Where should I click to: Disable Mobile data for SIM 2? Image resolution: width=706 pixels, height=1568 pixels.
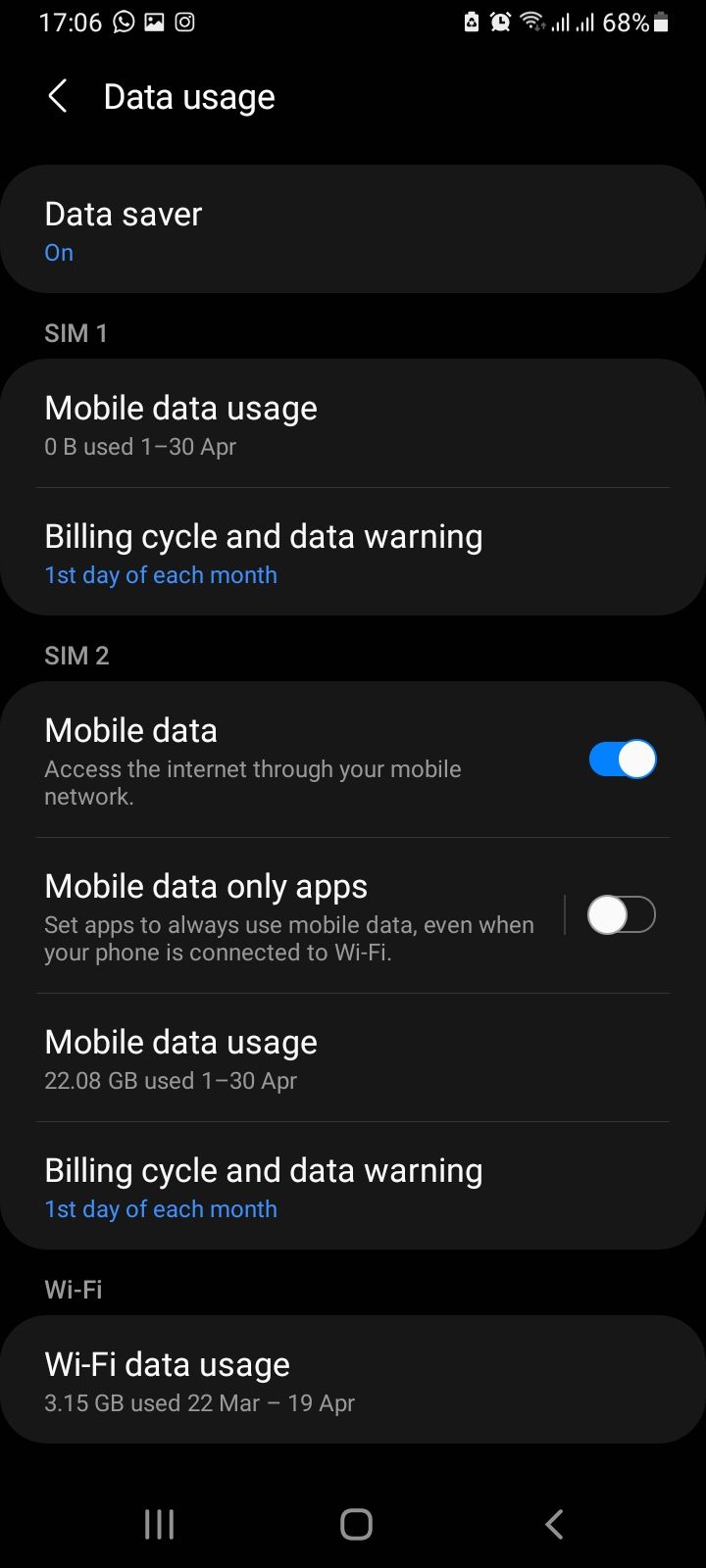tap(622, 759)
